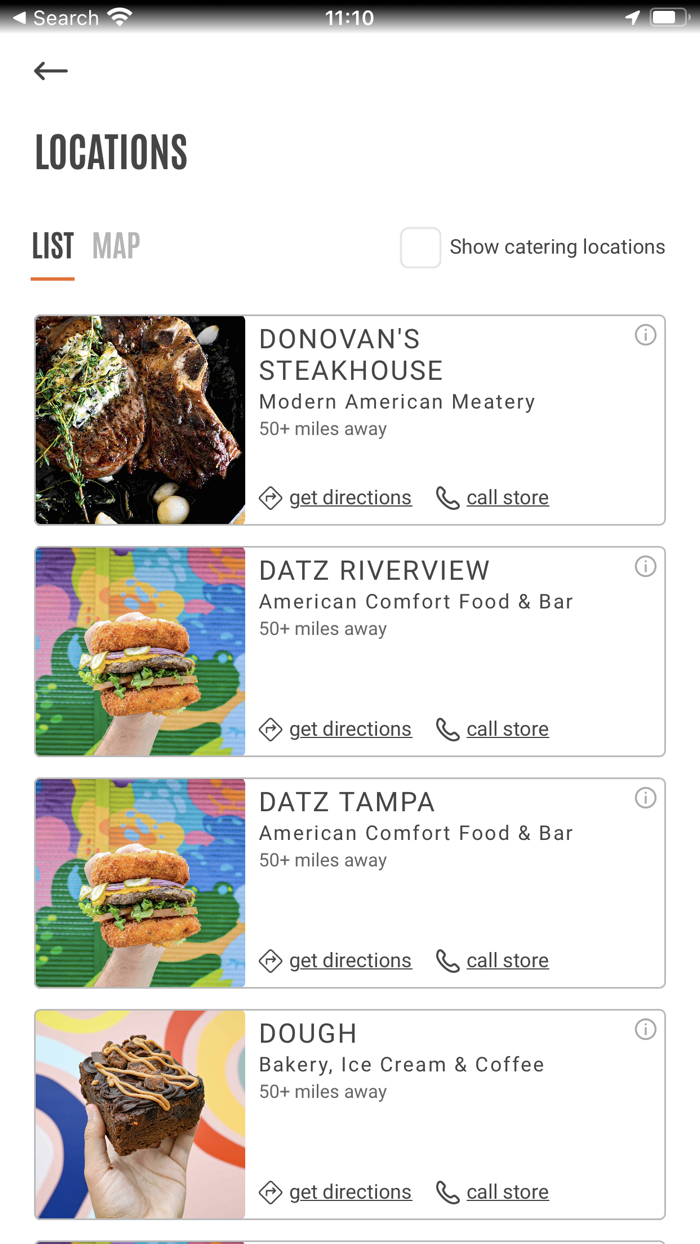
Task: Select the List tab
Action: point(53,246)
